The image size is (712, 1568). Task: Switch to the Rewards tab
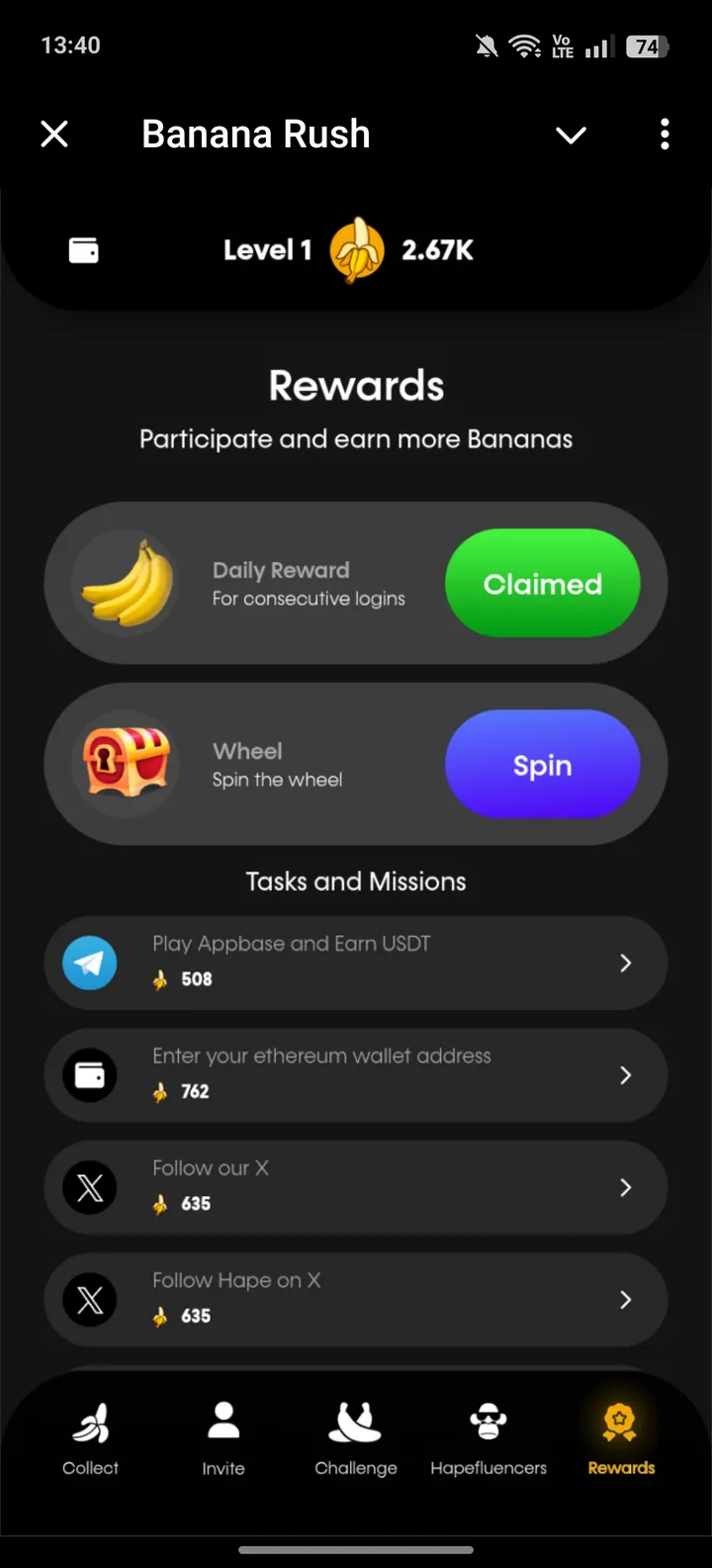pos(620,1439)
